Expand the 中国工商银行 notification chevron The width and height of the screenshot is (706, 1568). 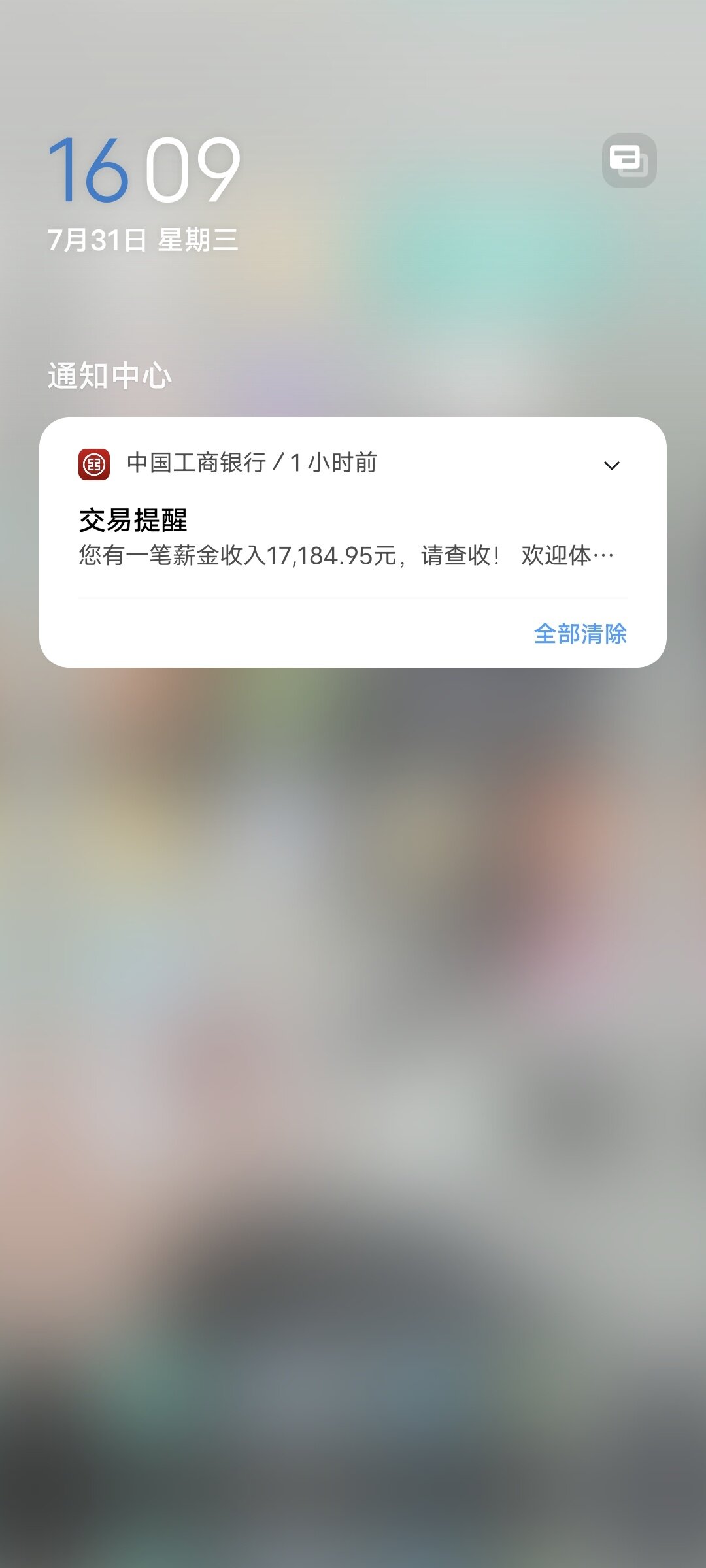point(612,465)
